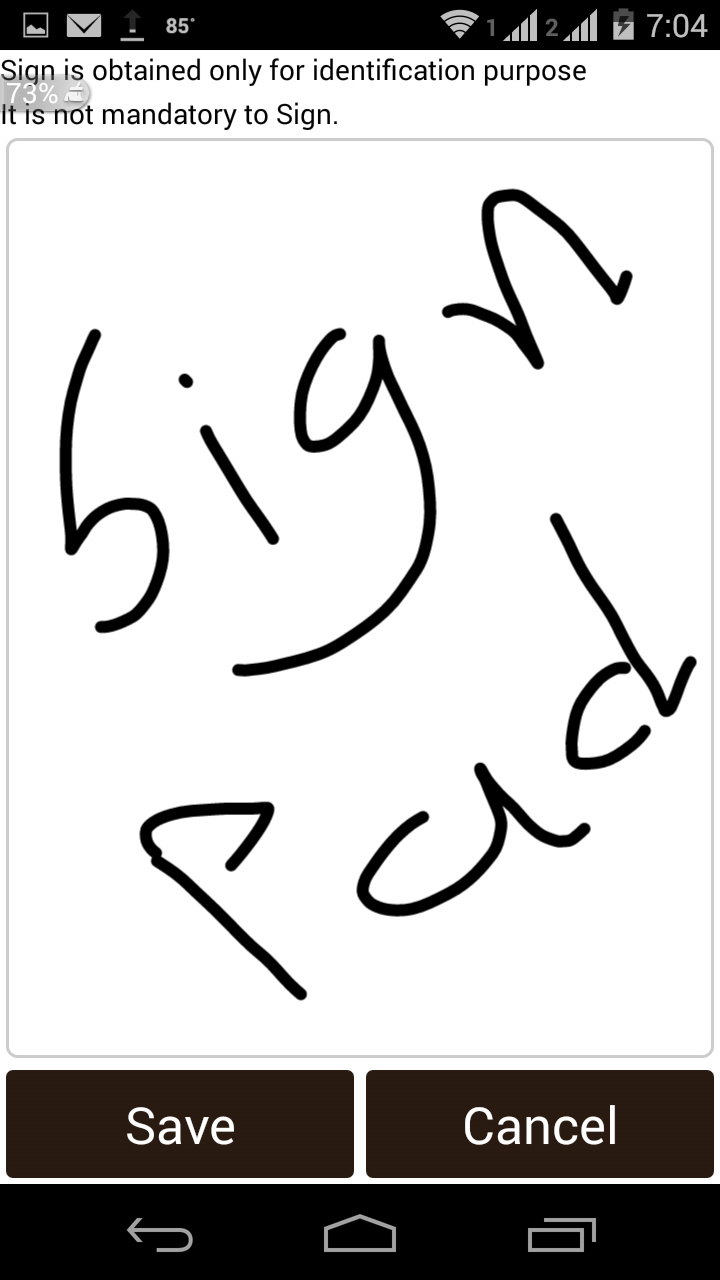Tap inside the signature drawing pad
This screenshot has height=1280, width=720.
tap(360, 598)
